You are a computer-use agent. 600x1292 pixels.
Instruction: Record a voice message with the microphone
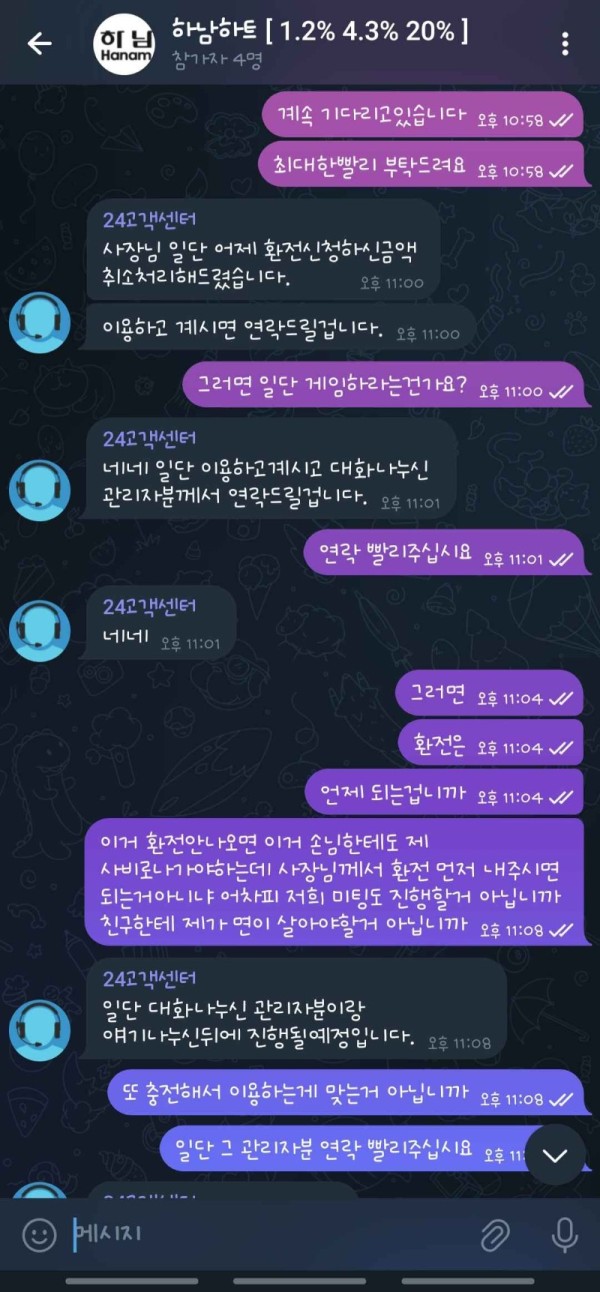click(564, 1235)
